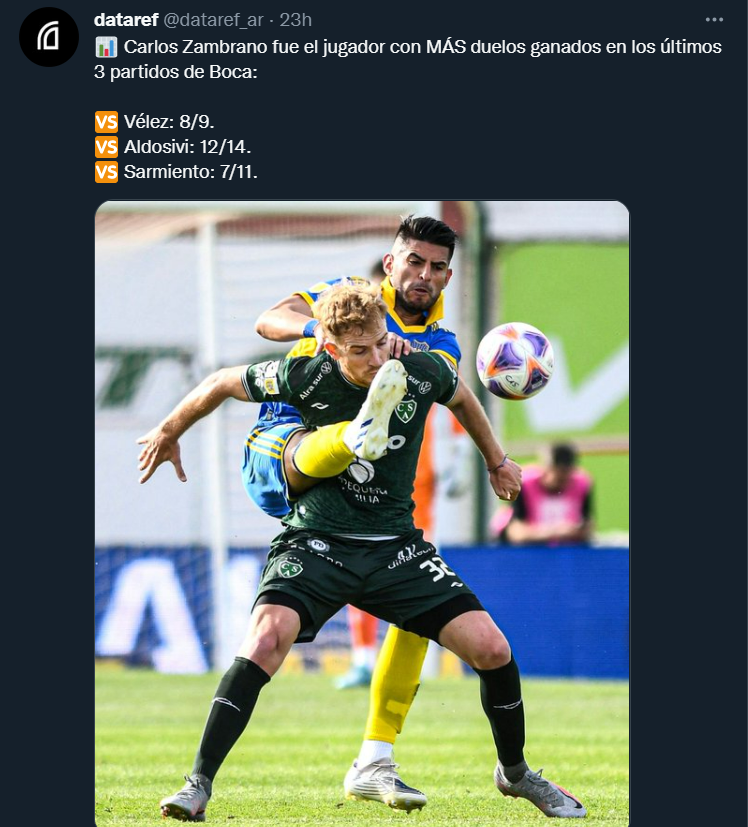Viewport: 748px width, 827px height.
Task: Open the tweet's three-dot overflow menu
Action: pos(713,20)
